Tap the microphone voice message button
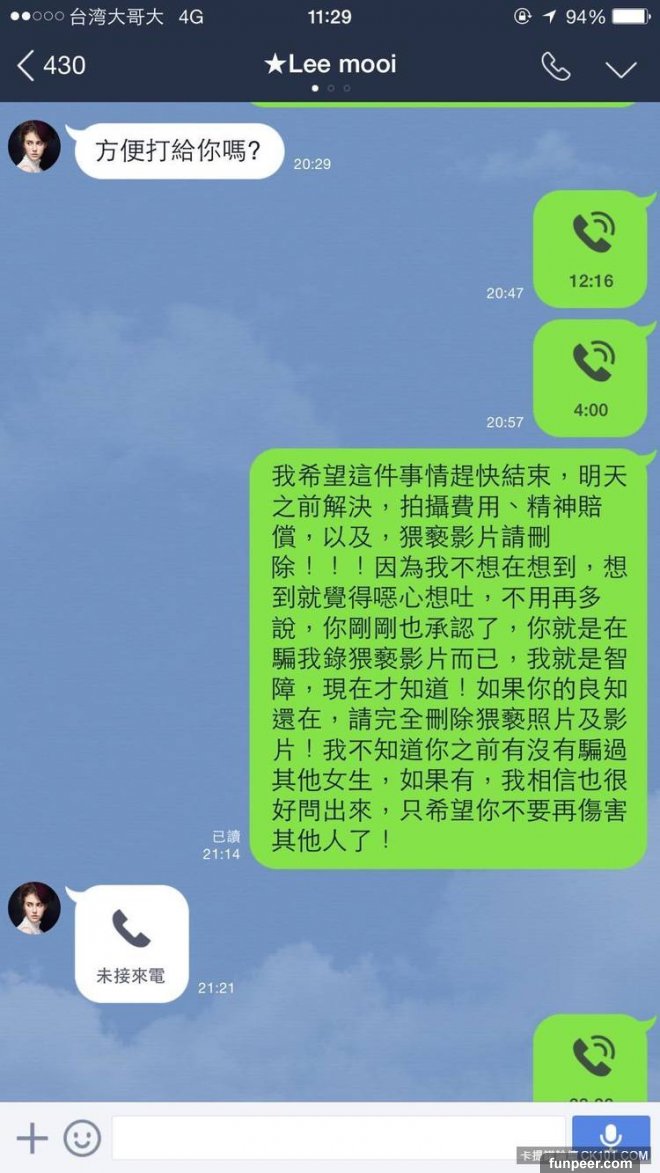Image resolution: width=660 pixels, height=1173 pixels. 610,1138
